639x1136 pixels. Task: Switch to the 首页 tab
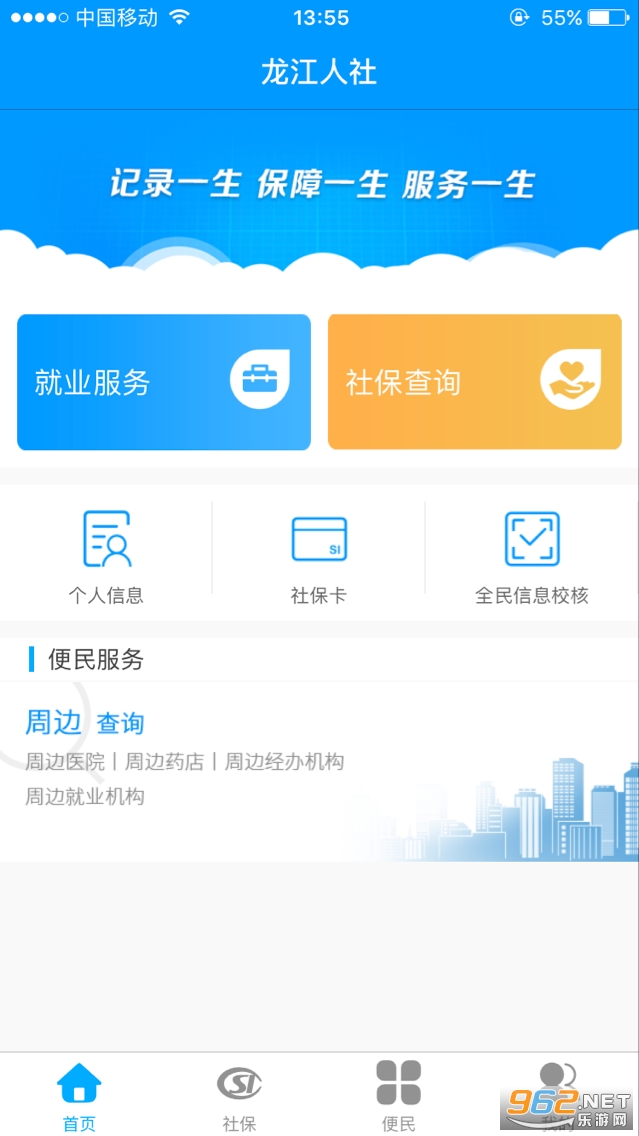(x=79, y=1095)
